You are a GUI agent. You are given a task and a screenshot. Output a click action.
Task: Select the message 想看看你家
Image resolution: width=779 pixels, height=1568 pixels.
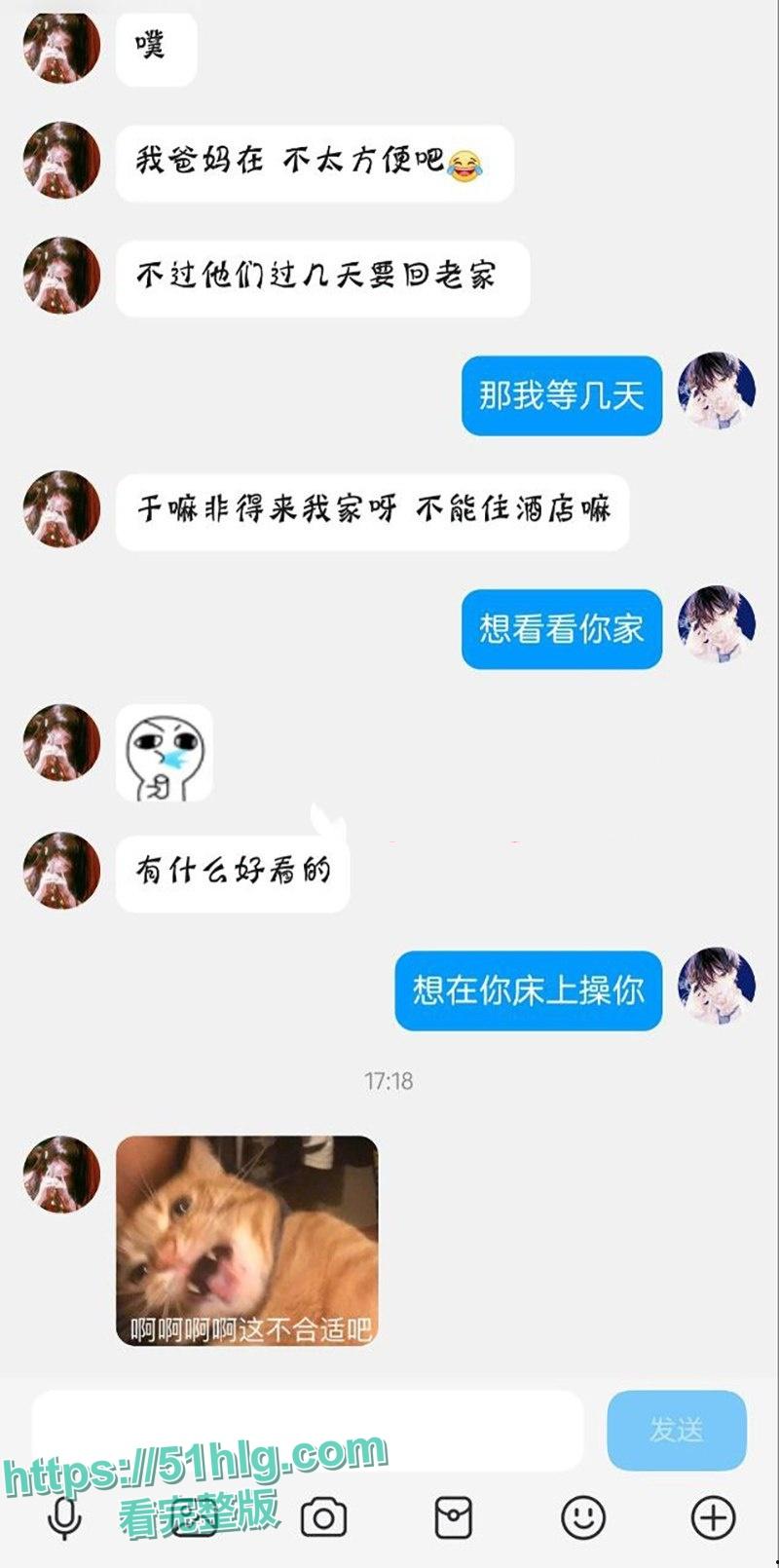562,631
